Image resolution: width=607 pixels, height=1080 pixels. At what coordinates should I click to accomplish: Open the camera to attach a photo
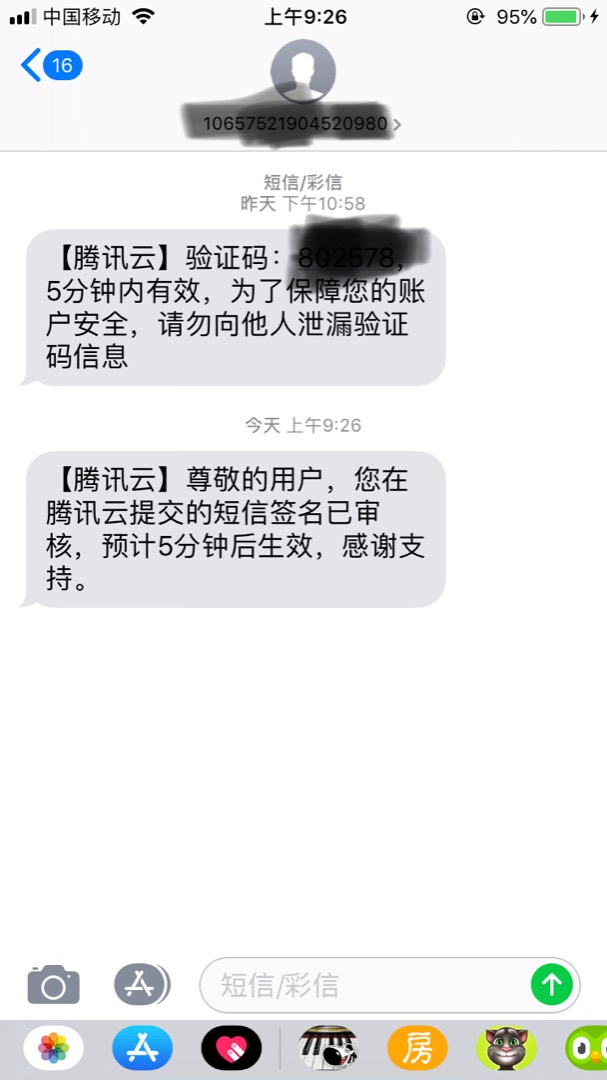(x=53, y=985)
